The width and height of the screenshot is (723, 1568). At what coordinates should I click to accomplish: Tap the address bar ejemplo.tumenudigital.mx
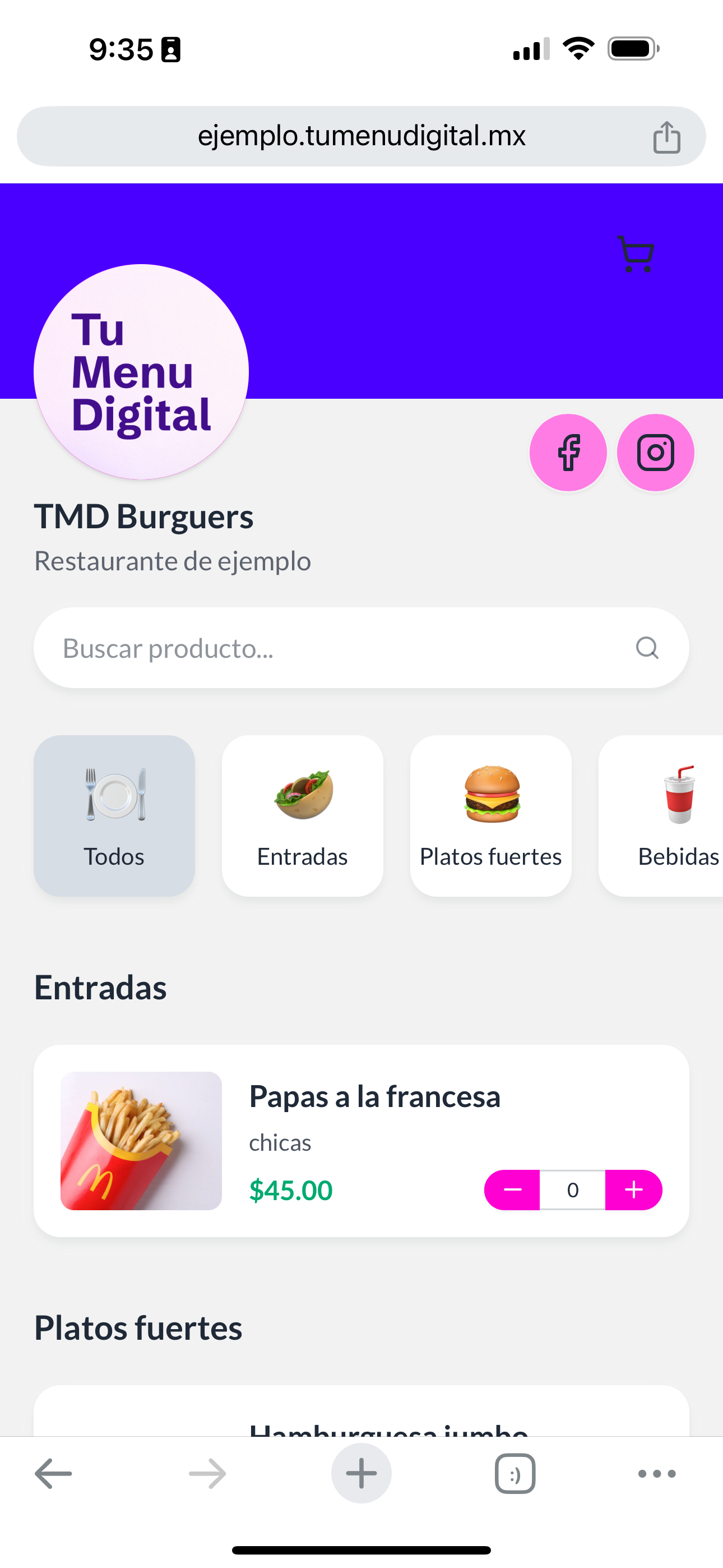click(361, 136)
